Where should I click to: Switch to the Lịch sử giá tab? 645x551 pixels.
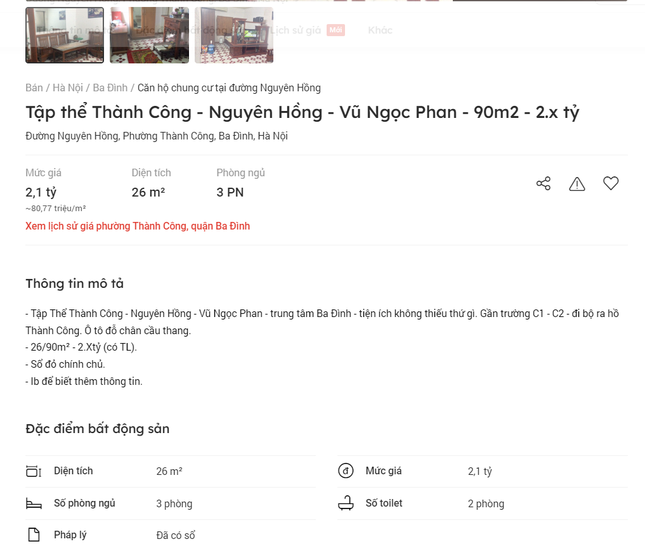298,30
